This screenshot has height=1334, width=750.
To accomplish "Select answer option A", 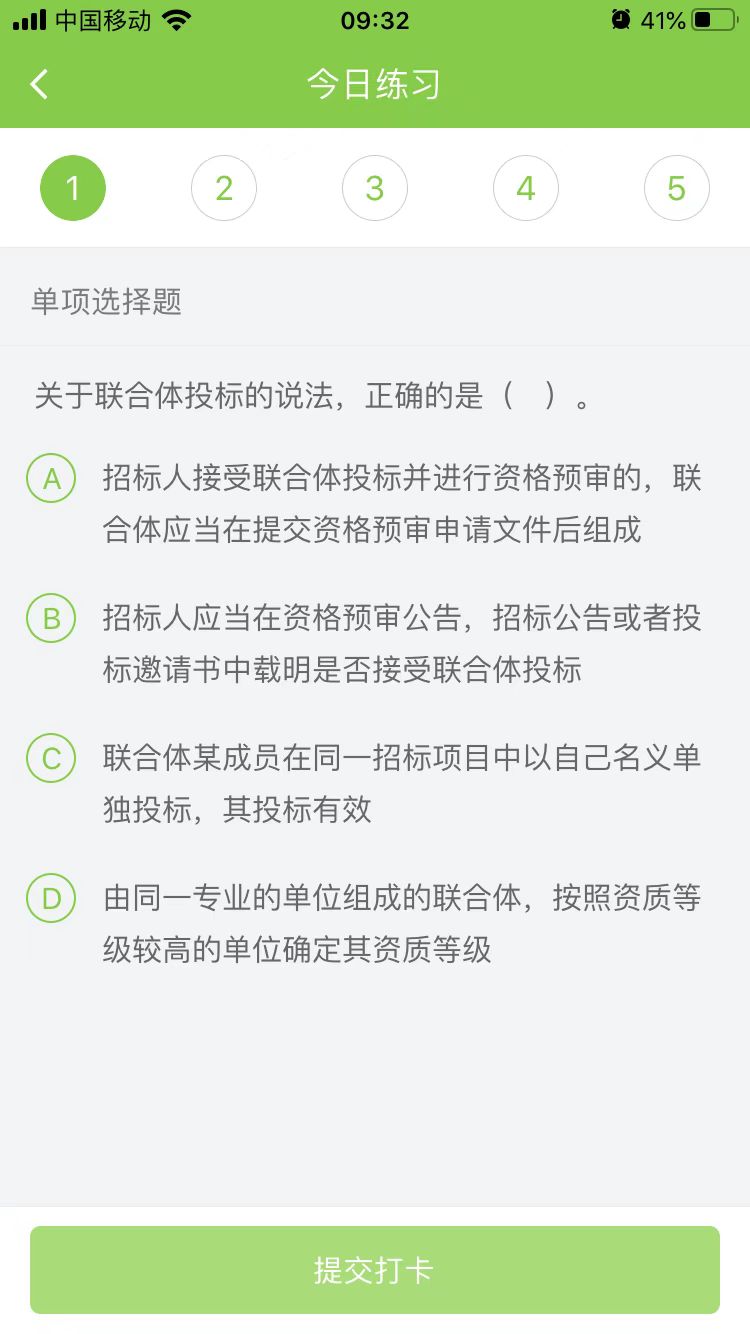I will [x=51, y=479].
